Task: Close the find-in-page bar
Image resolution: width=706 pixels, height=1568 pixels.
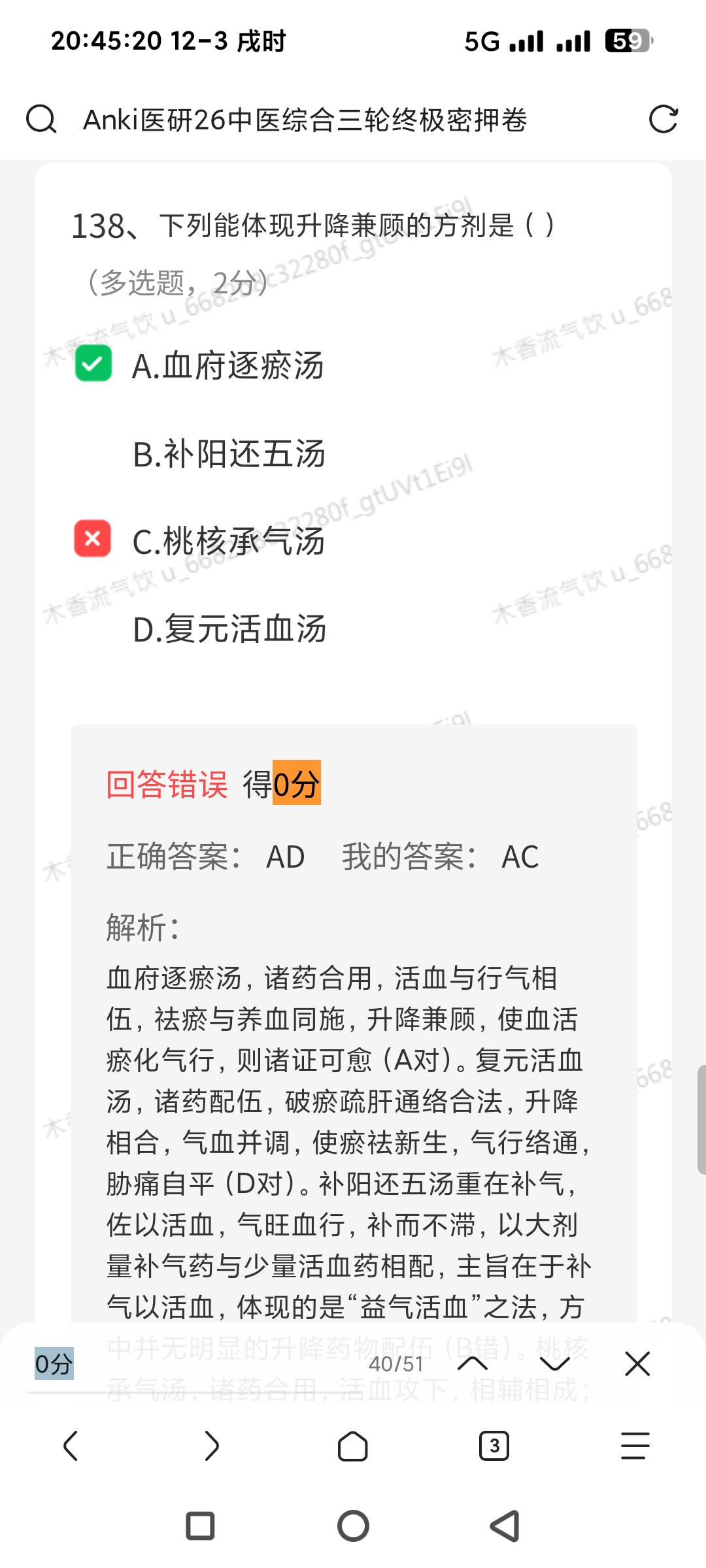Action: pyautogui.click(x=637, y=1364)
